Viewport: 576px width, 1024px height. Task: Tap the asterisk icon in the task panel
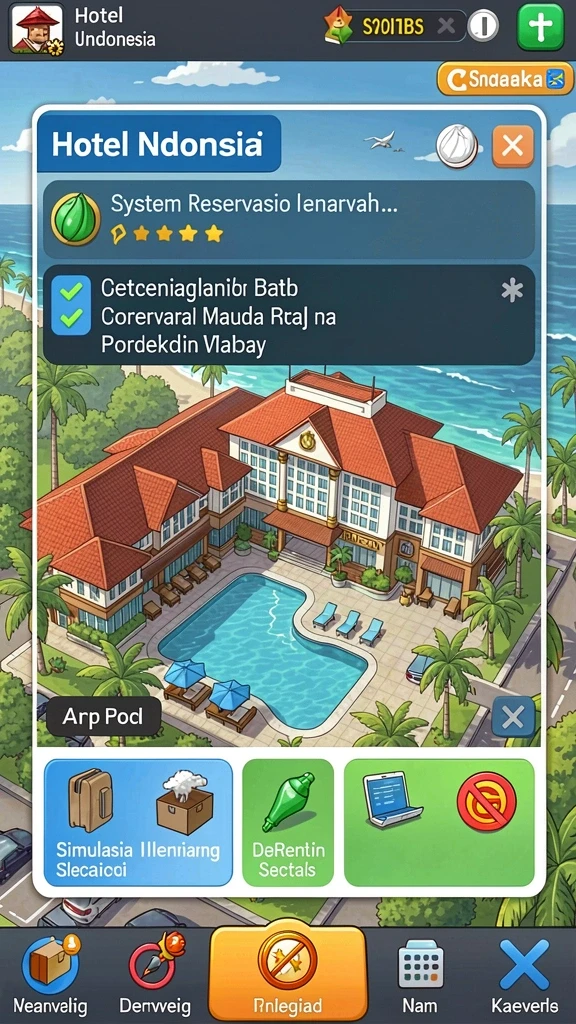click(512, 291)
